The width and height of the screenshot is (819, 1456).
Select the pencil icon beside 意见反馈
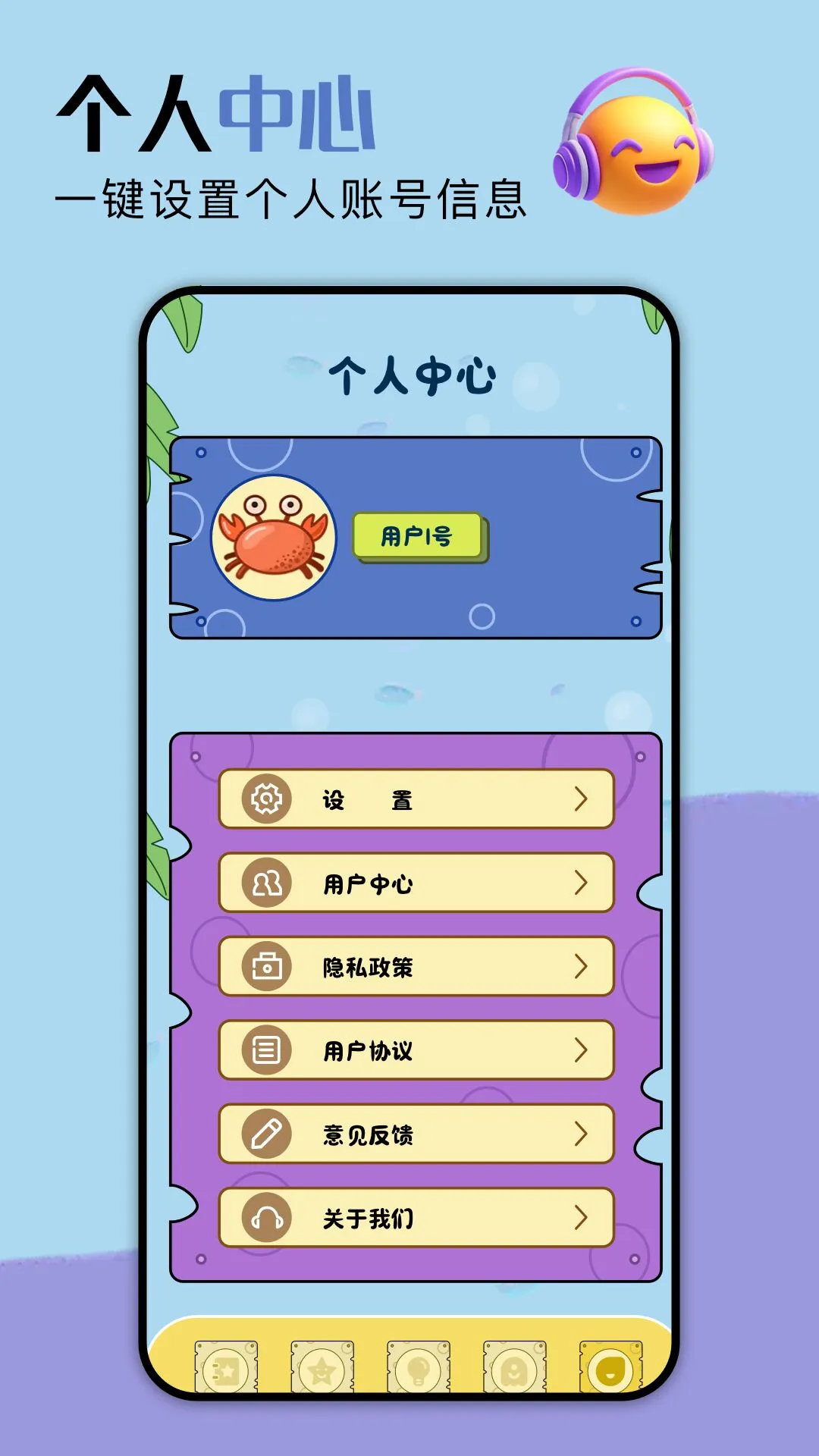265,1134
